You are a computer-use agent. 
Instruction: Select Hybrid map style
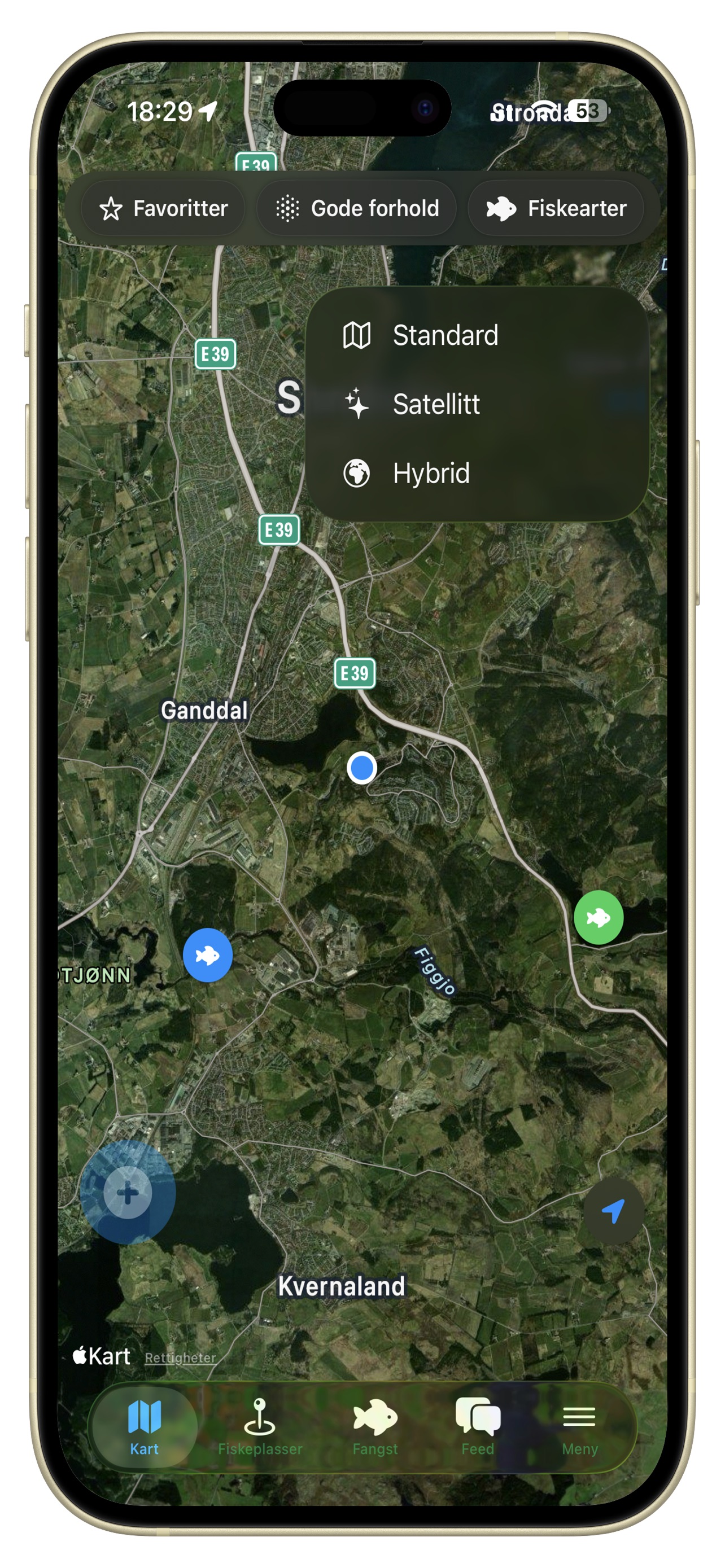click(x=430, y=474)
